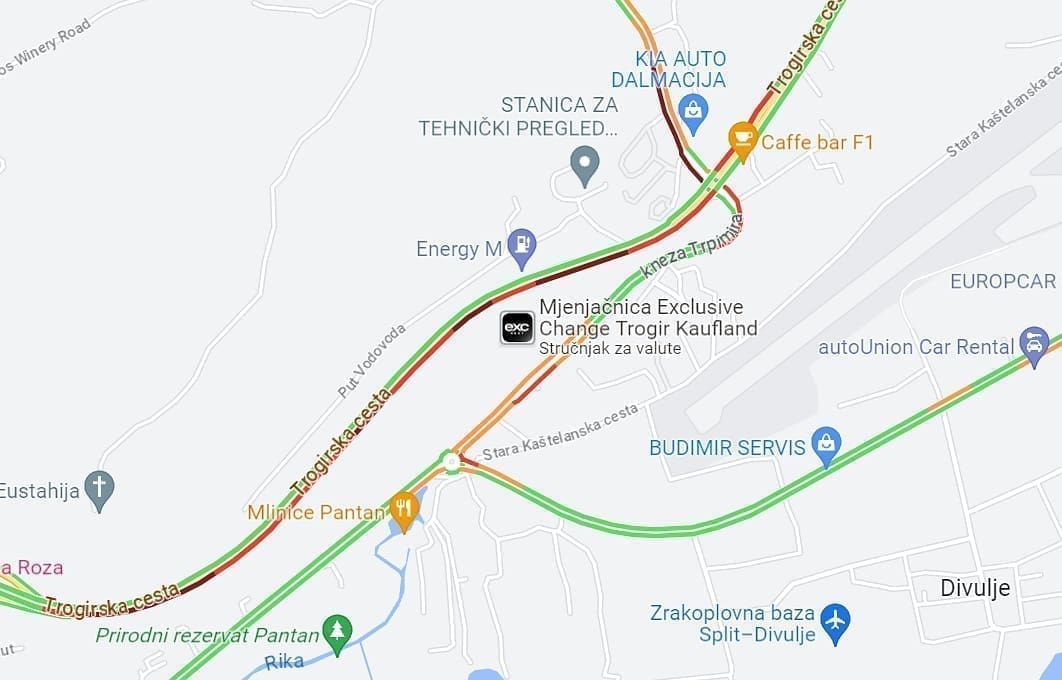Tap the Stanica za tehnički pregled pin
Viewport: 1062px width, 680px height.
tap(584, 162)
